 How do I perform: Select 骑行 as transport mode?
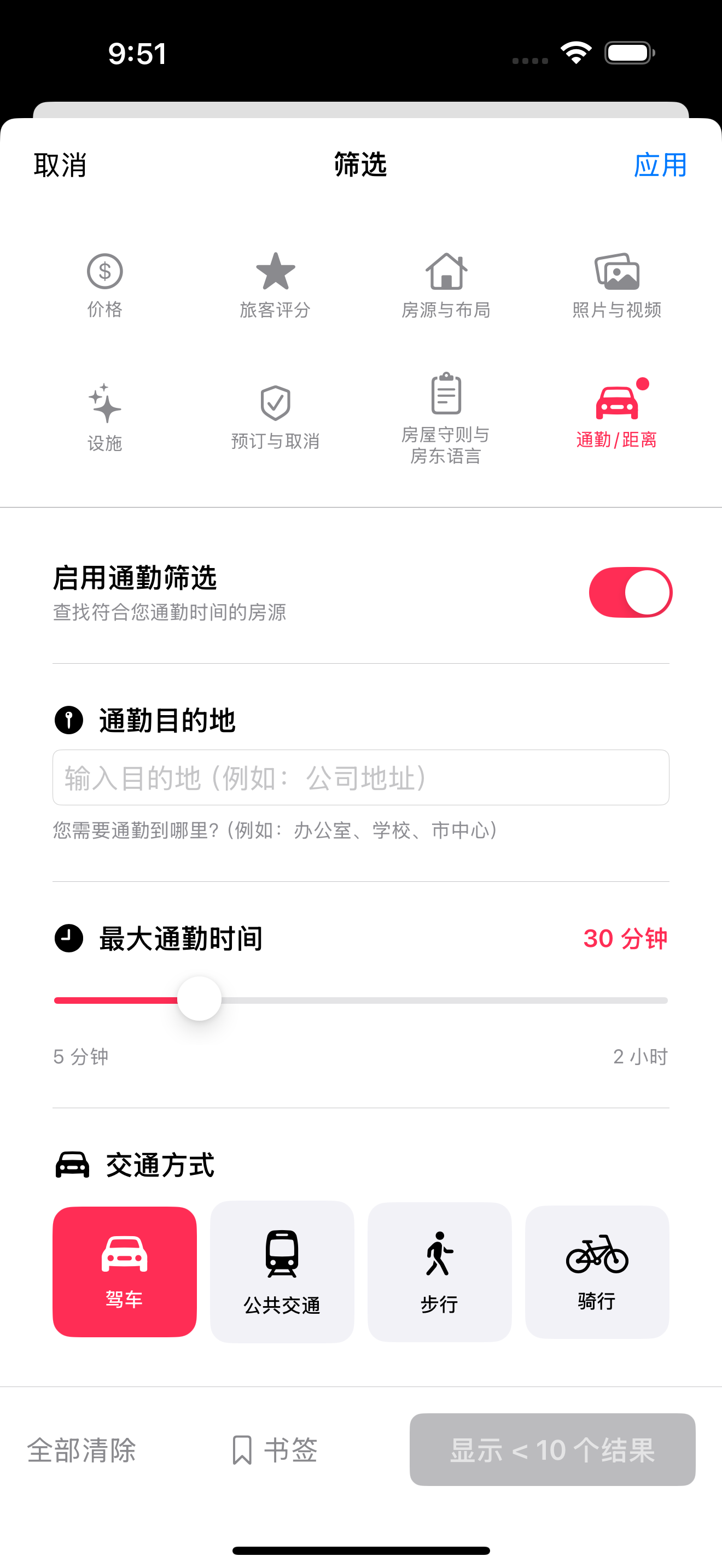point(597,1271)
